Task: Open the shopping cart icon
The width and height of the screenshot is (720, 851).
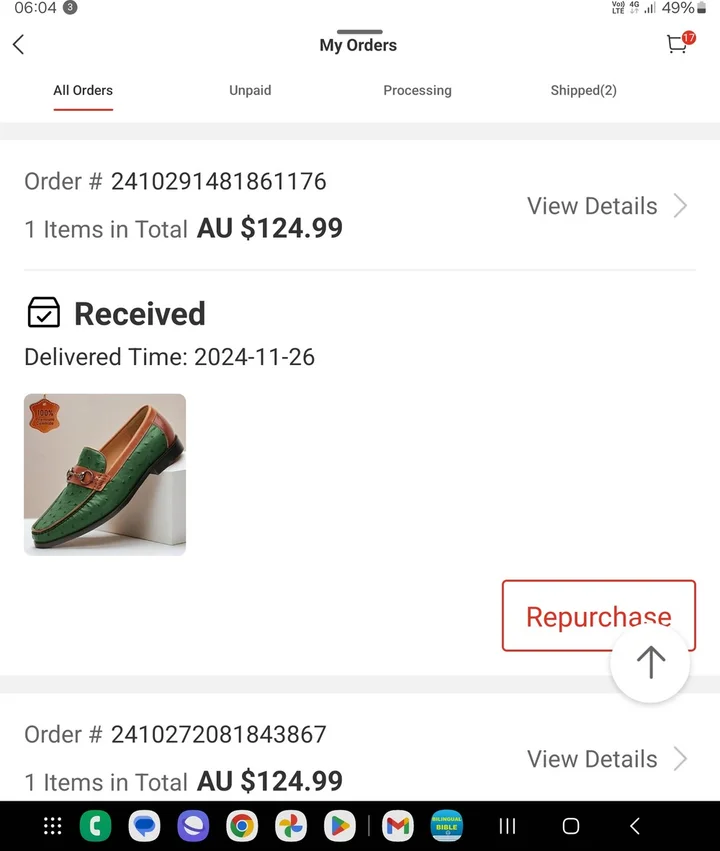Action: pos(676,44)
